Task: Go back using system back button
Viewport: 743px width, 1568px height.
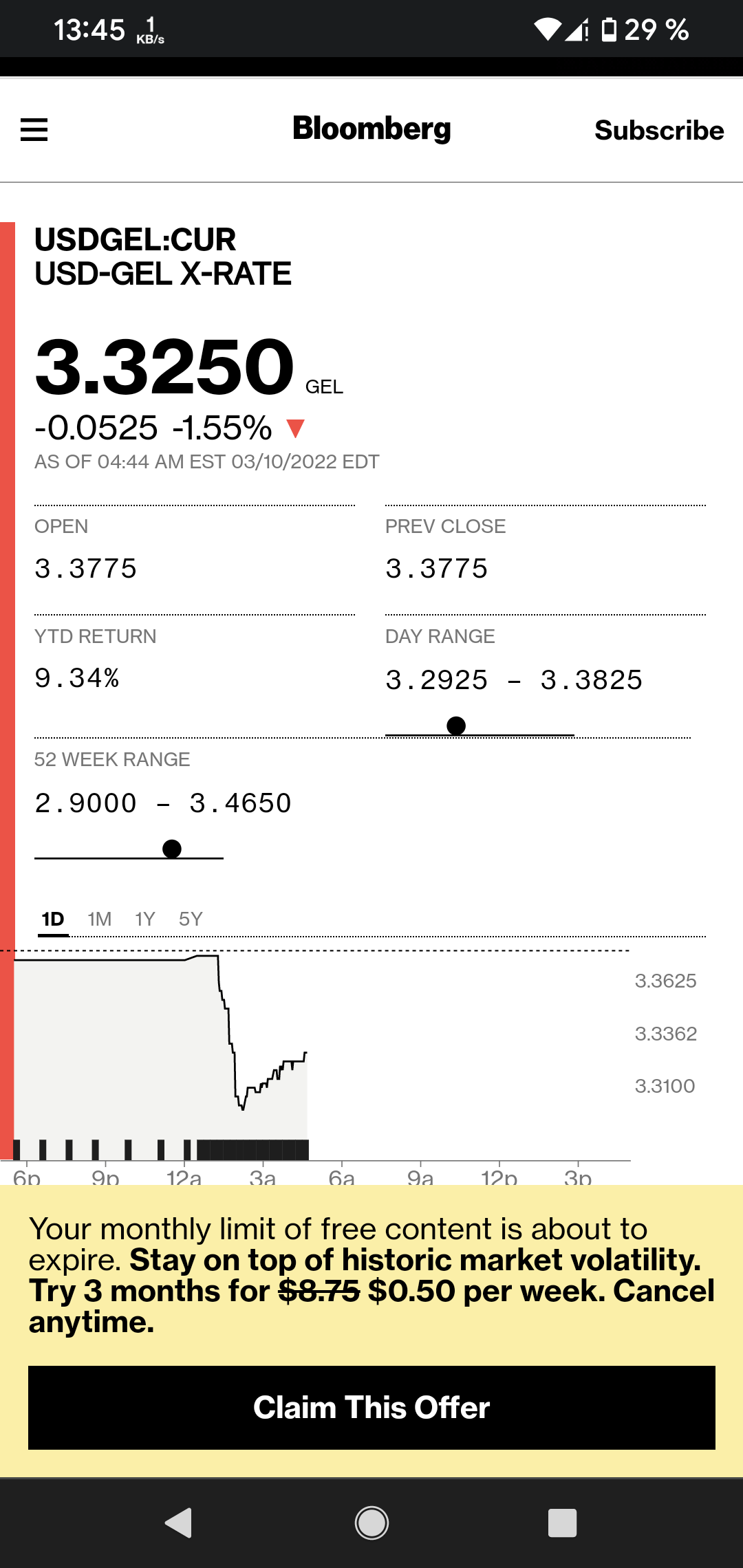Action: (x=180, y=1523)
